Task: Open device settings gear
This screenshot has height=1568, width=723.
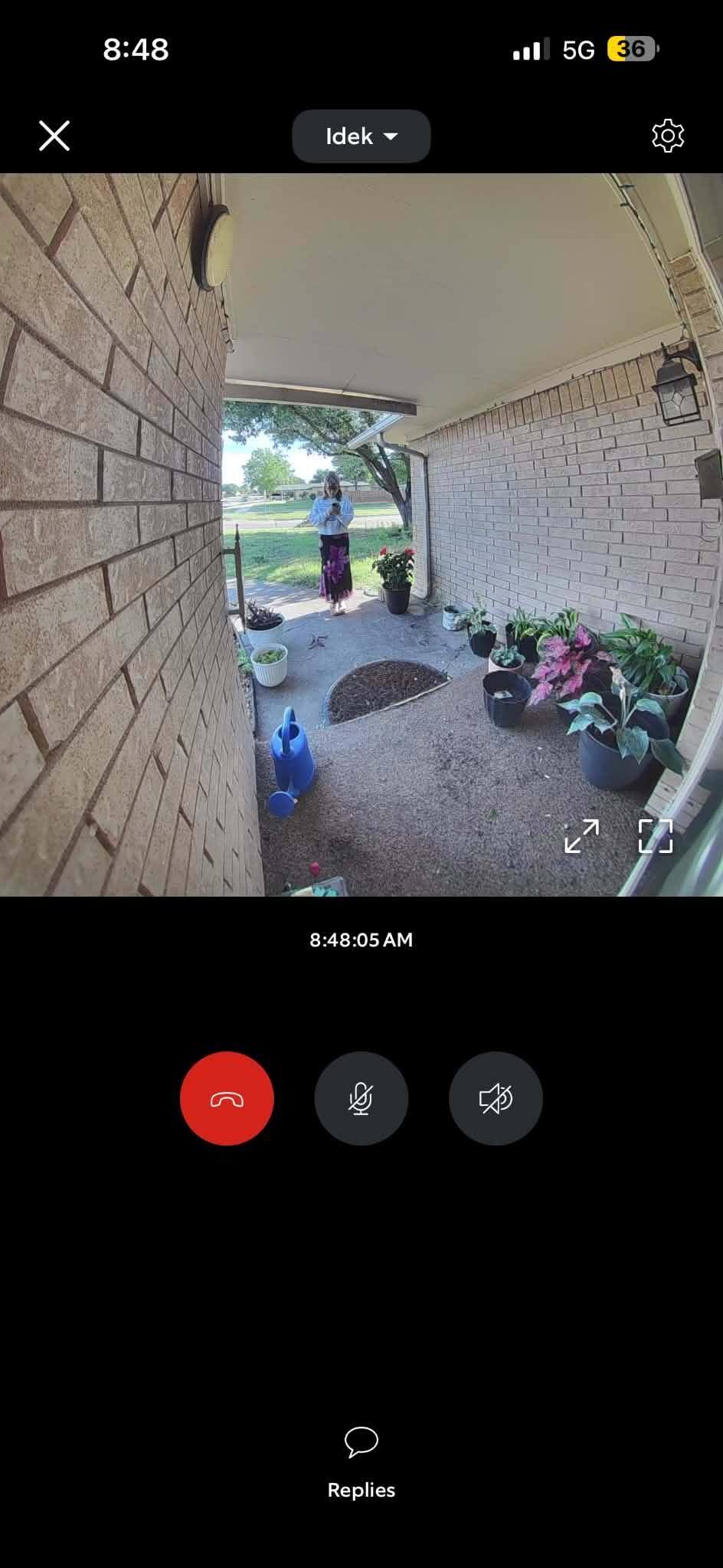Action: pyautogui.click(x=667, y=136)
